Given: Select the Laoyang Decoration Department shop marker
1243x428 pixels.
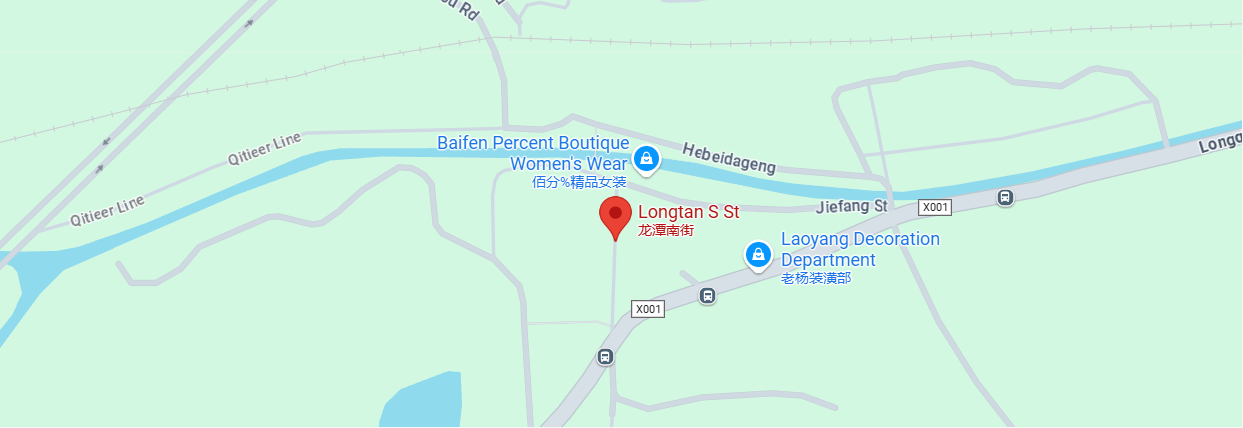Looking at the screenshot, I should coord(759,255).
